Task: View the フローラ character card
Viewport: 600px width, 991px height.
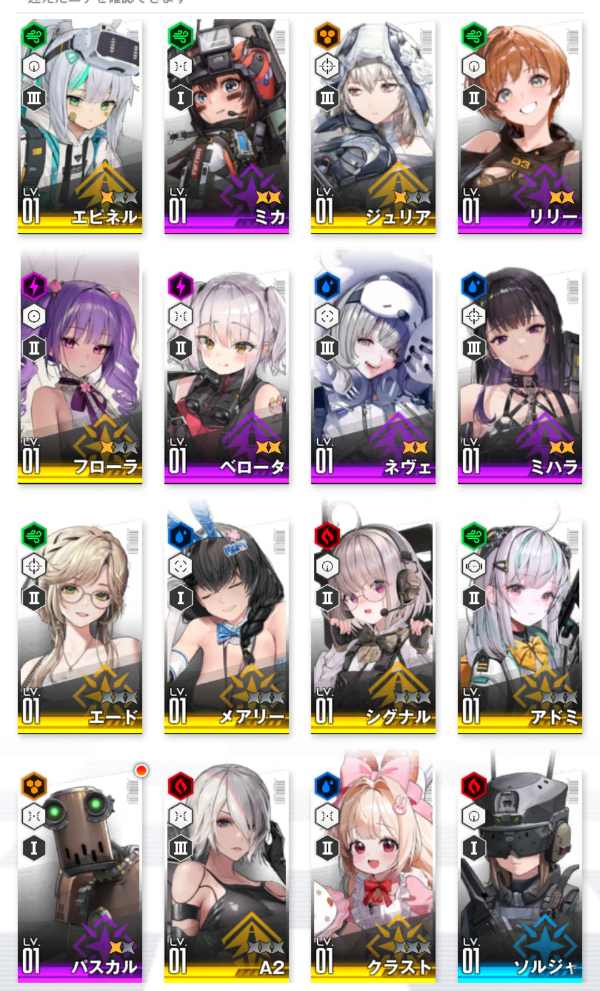Action: (x=80, y=375)
